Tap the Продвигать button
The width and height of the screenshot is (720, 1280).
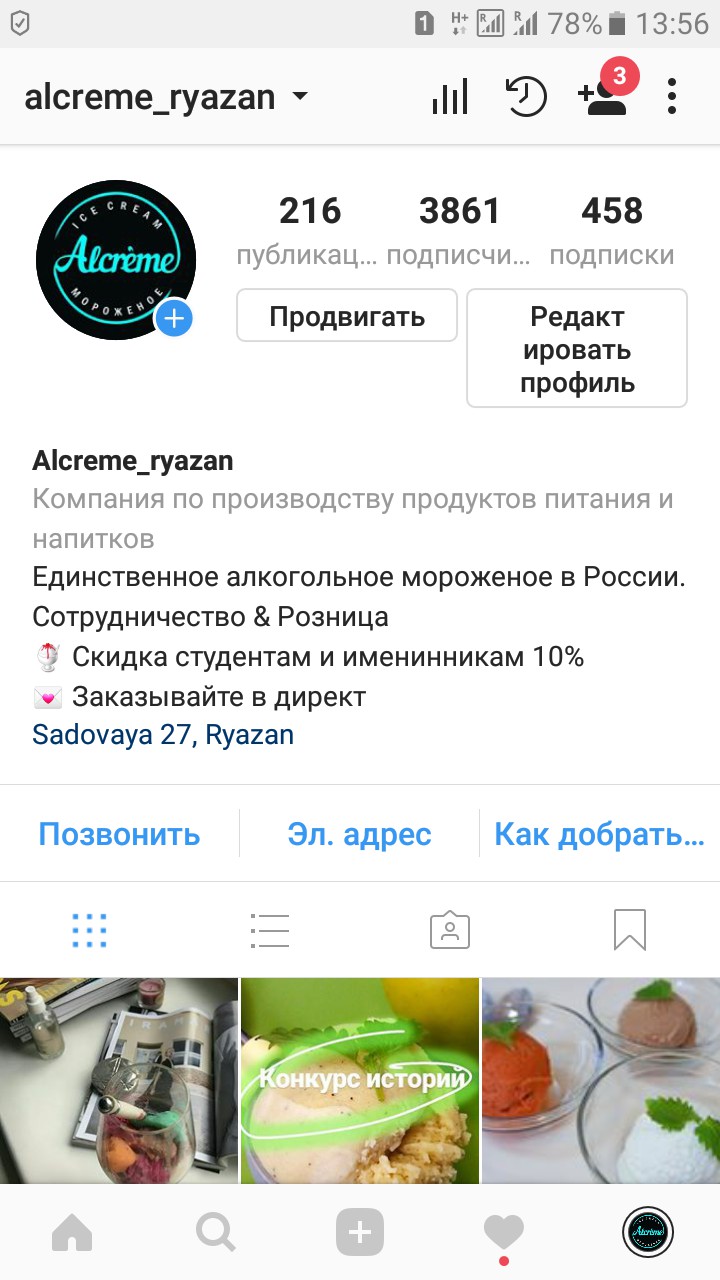coord(347,316)
